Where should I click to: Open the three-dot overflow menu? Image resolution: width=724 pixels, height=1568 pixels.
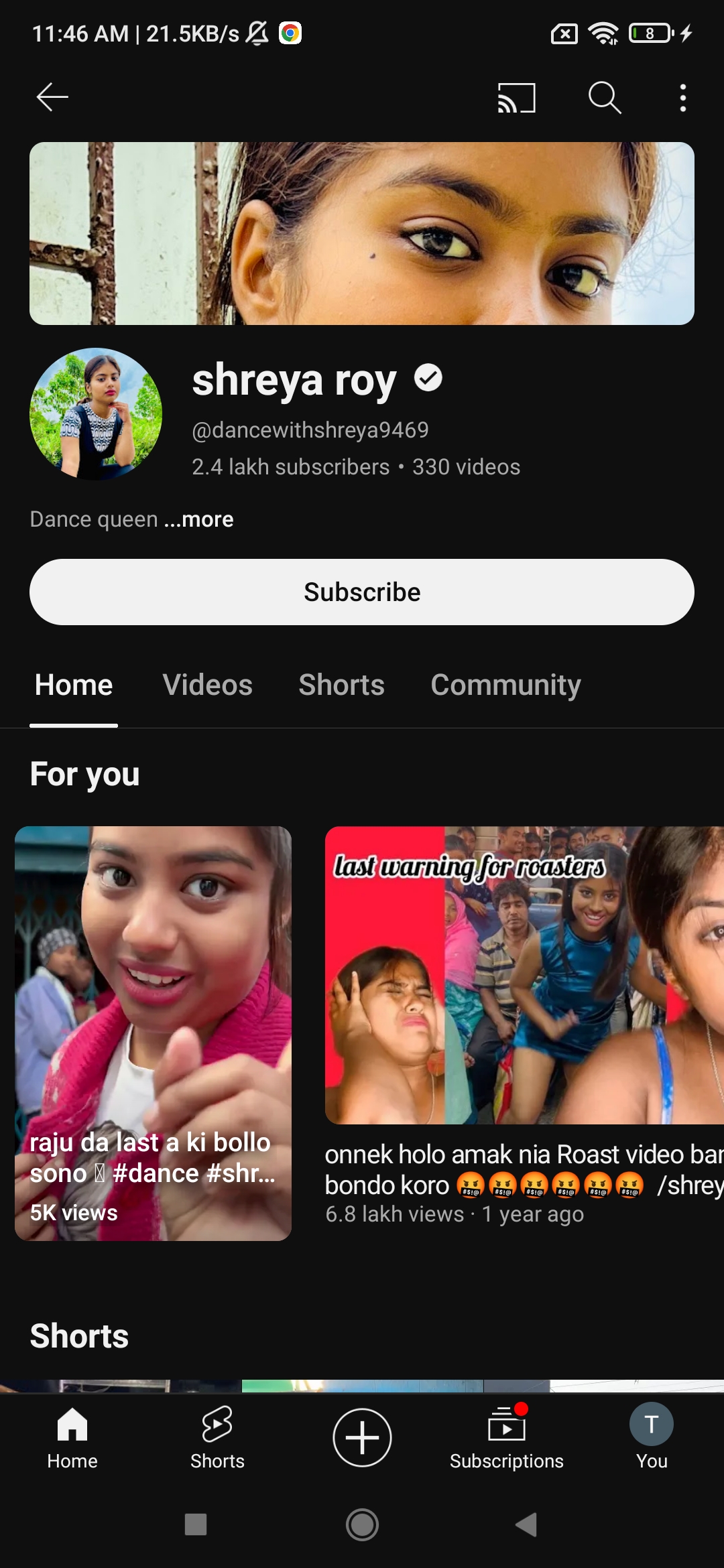682,98
